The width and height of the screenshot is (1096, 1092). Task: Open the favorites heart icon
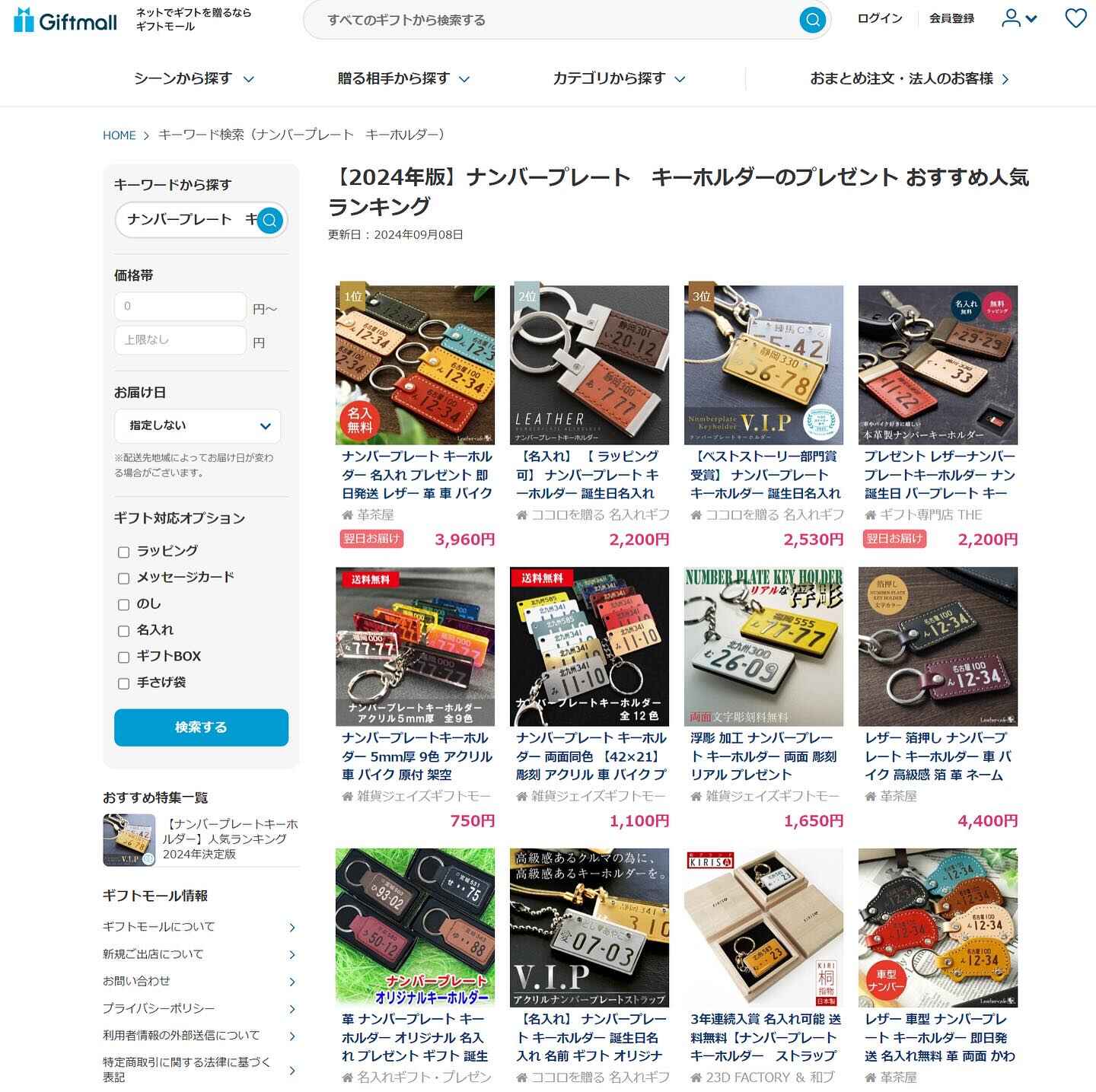pos(1075,18)
